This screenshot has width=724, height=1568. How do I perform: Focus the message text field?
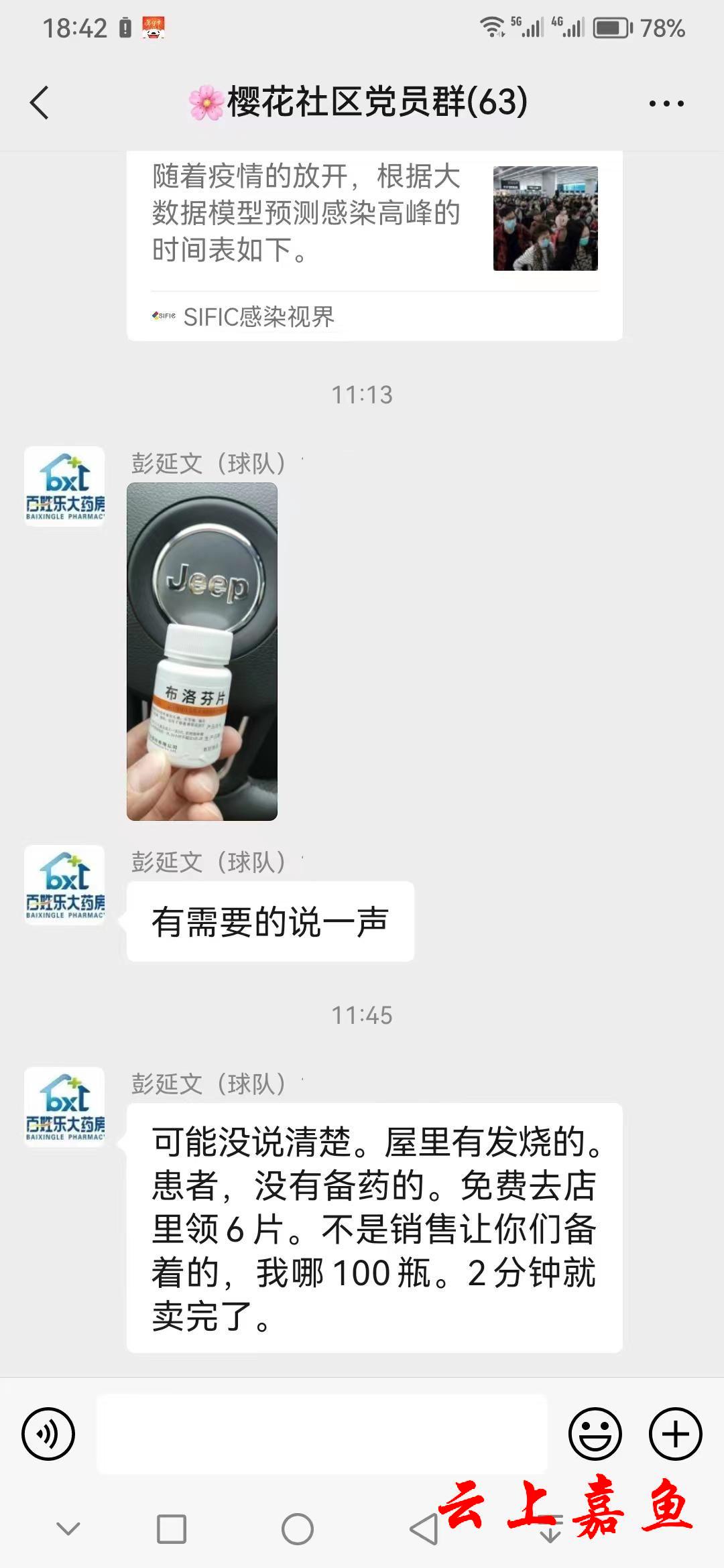[x=322, y=1434]
